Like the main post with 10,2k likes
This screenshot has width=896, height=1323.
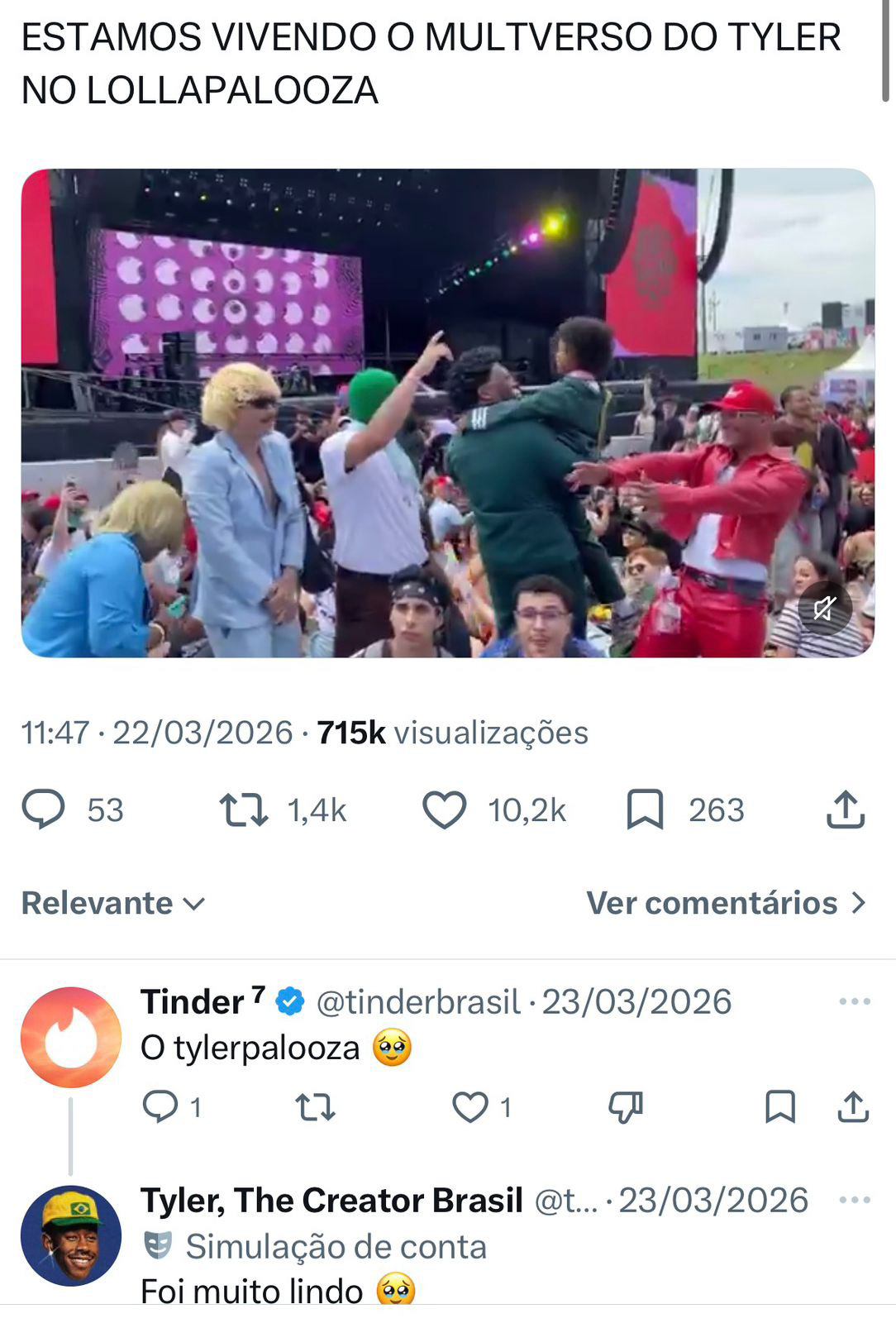tap(445, 810)
